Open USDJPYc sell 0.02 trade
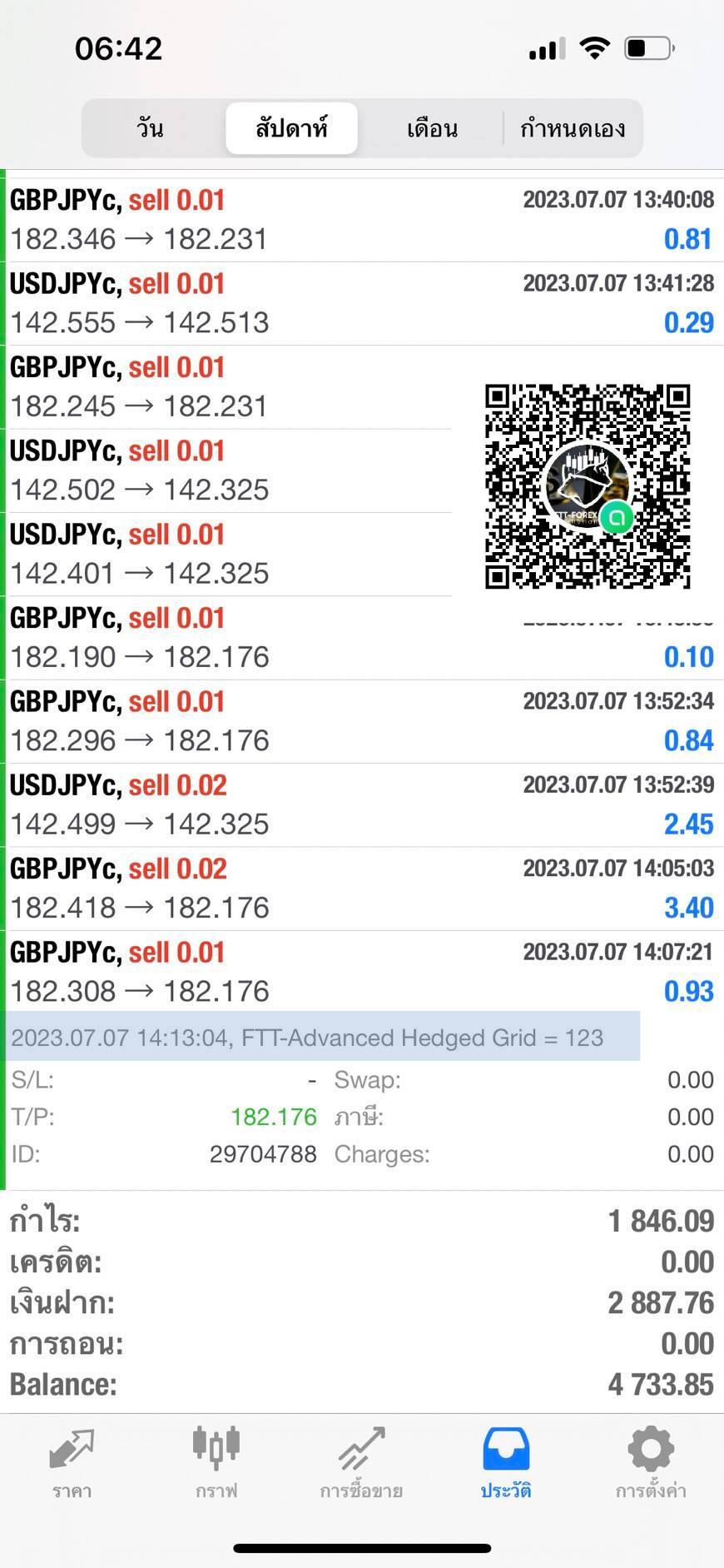This screenshot has width=724, height=1568. [362, 805]
